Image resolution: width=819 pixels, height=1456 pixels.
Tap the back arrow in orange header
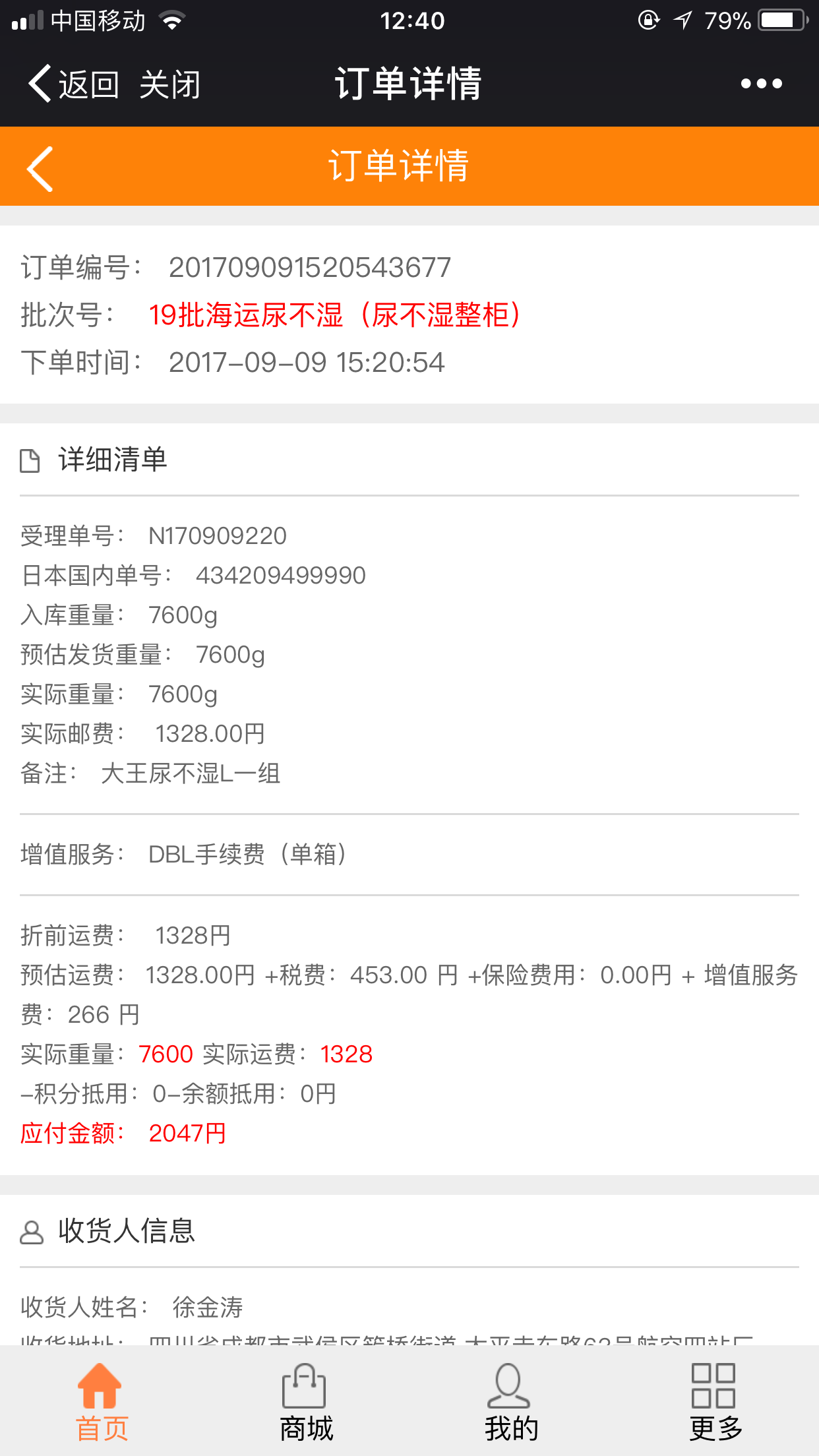(x=40, y=169)
